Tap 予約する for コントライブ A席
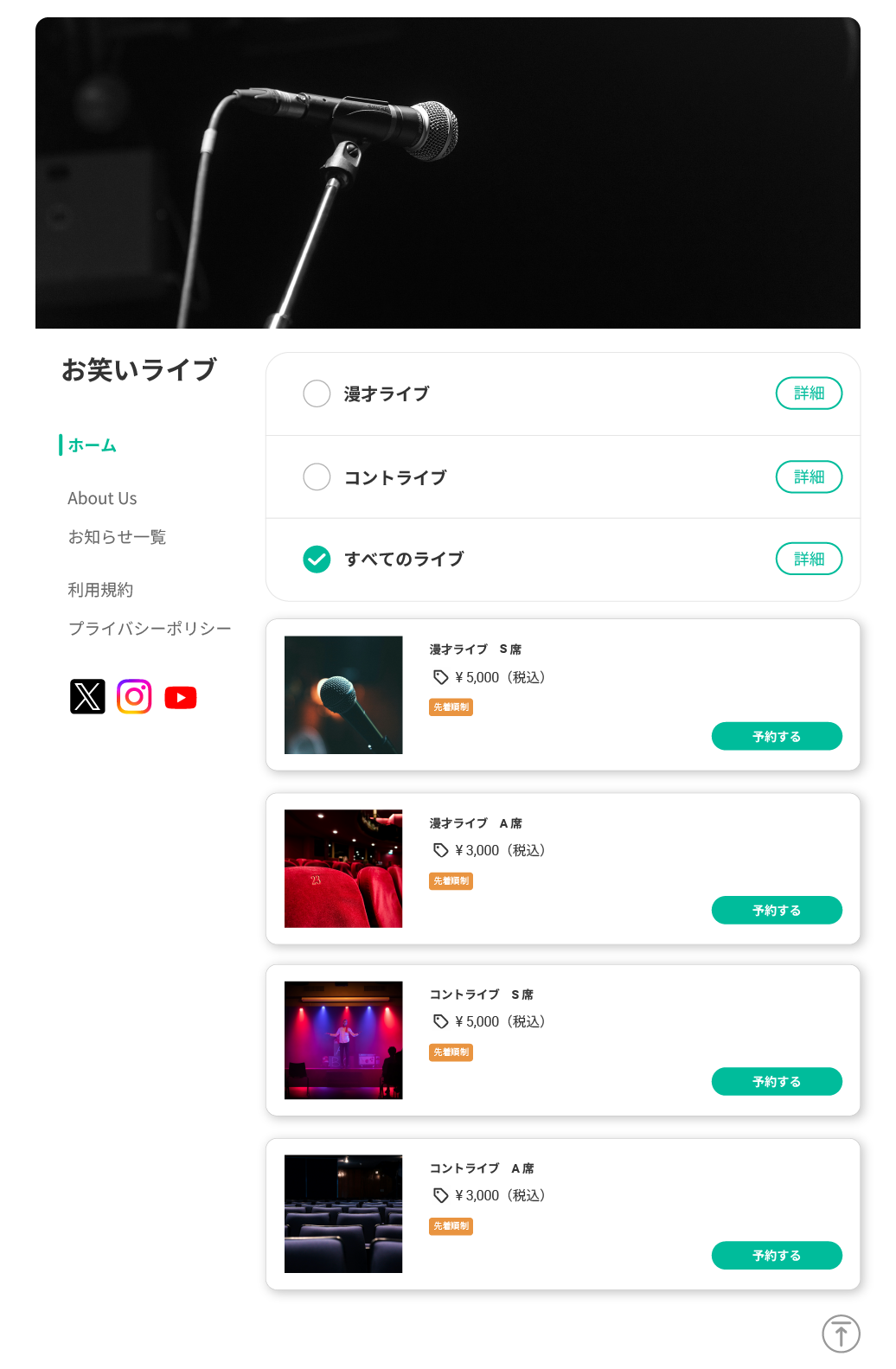Image resolution: width=896 pixels, height=1369 pixels. click(776, 1255)
